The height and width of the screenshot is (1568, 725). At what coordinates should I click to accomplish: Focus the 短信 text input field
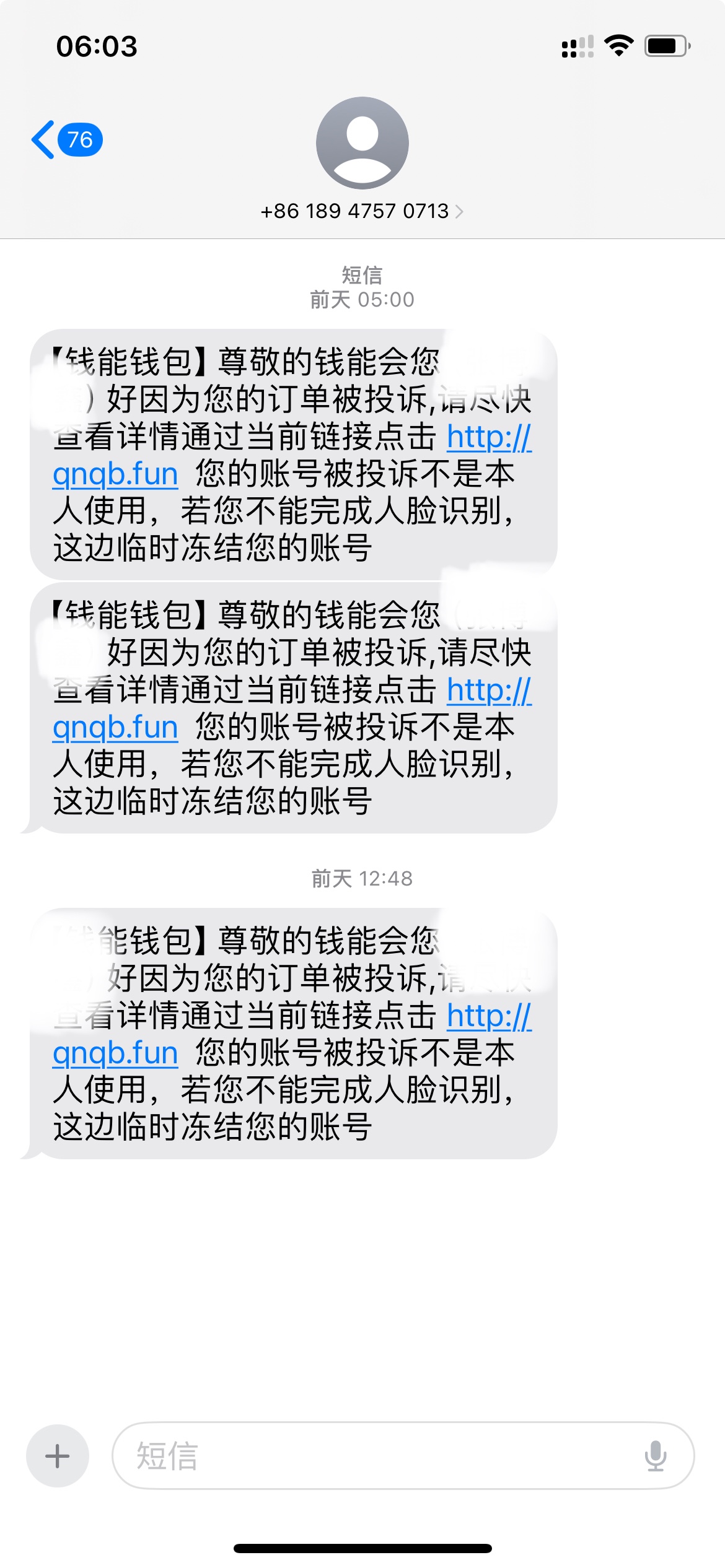tap(372, 1456)
